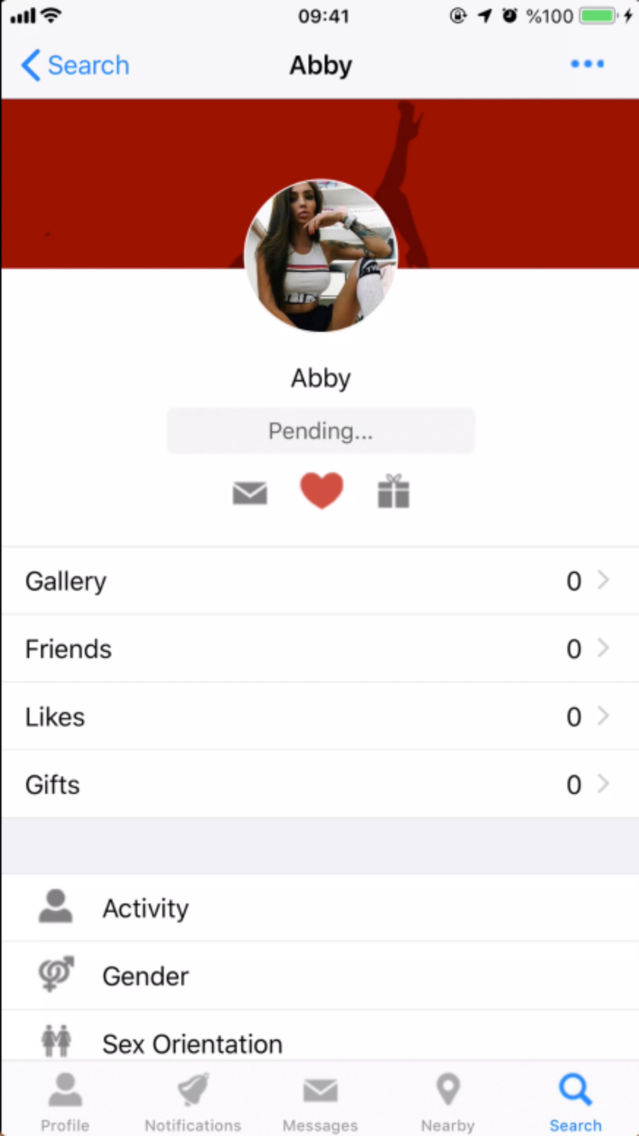Tap the Pending friend request button

point(320,431)
